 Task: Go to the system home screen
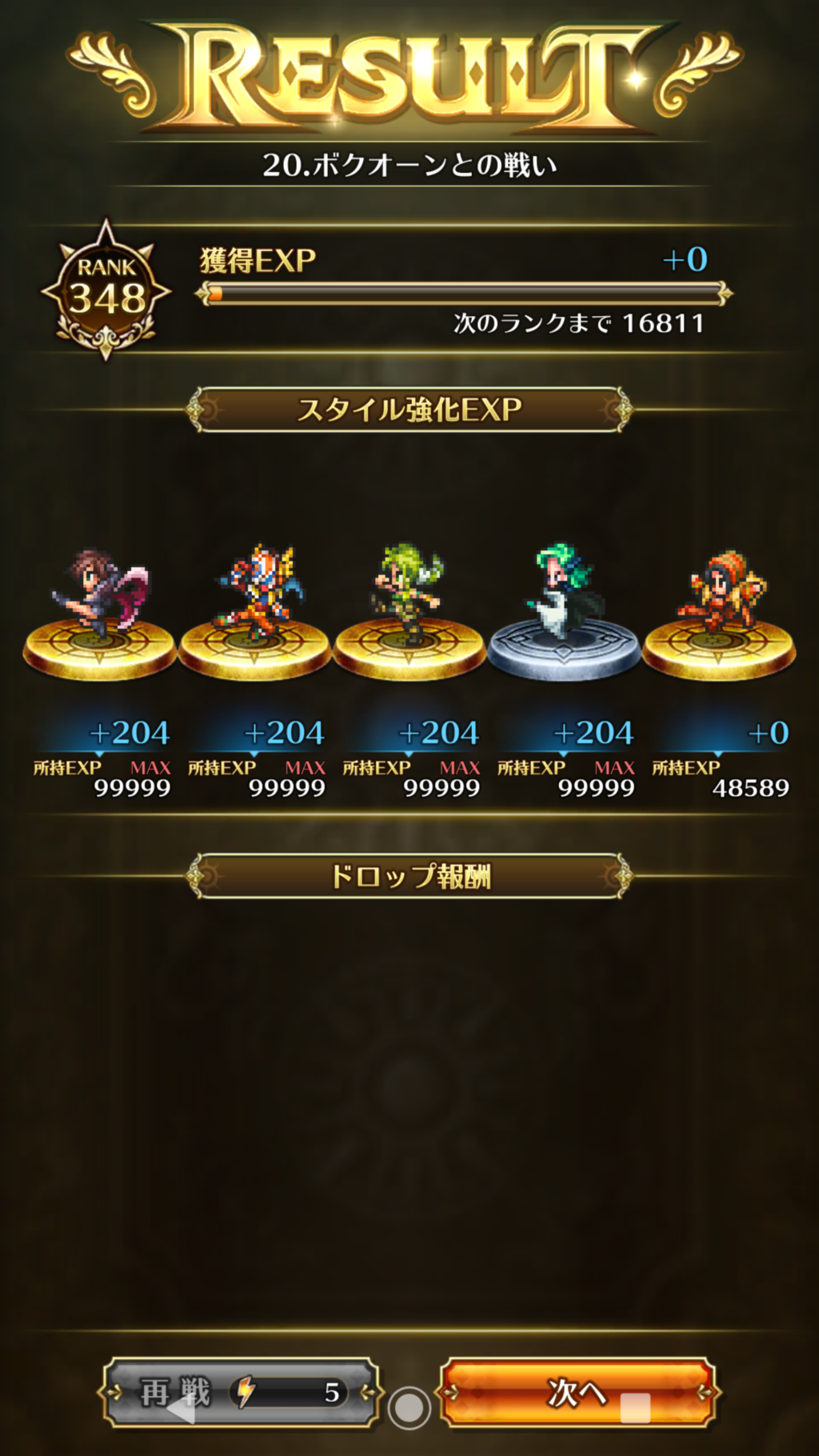click(409, 1408)
